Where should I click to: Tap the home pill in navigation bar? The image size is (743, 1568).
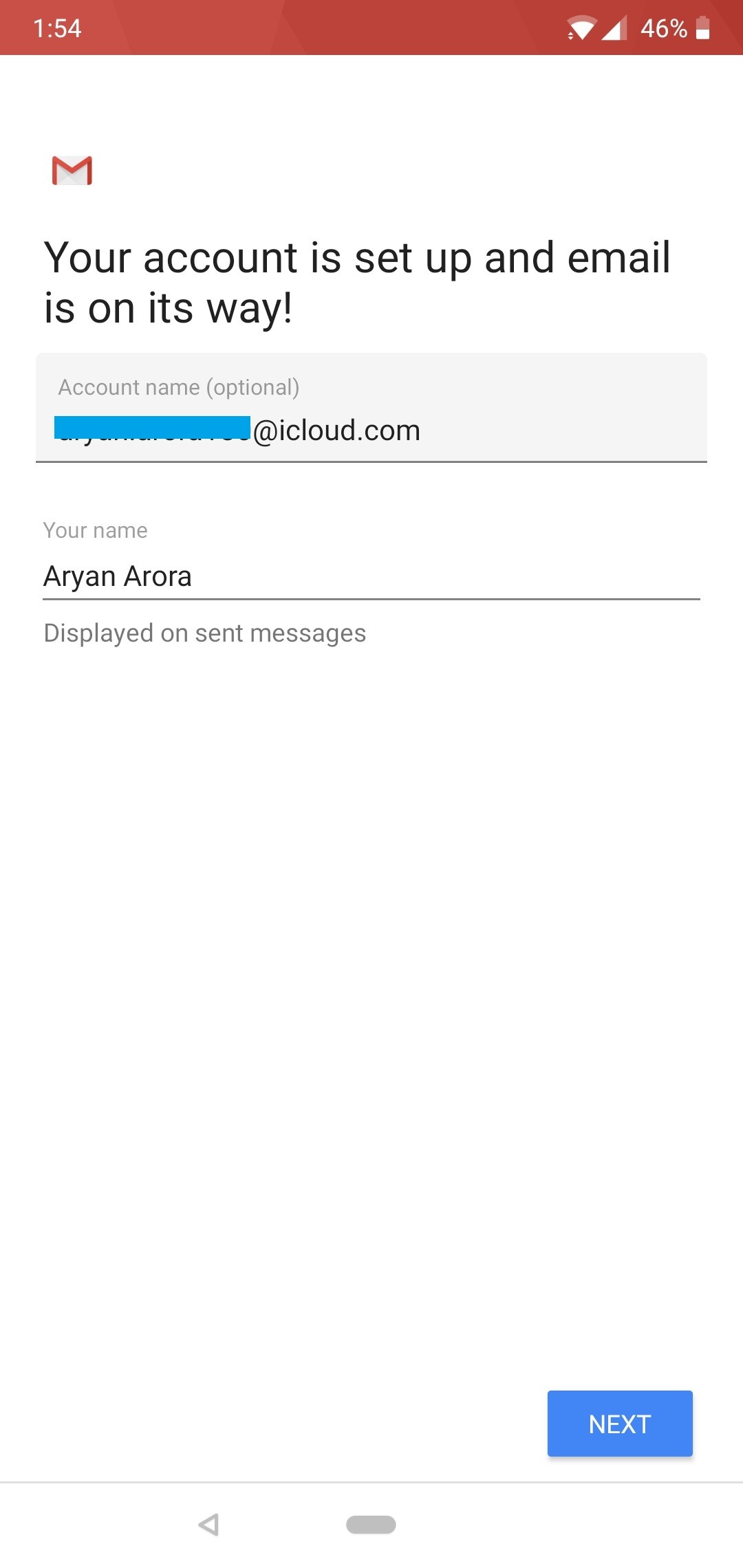pos(371,1525)
